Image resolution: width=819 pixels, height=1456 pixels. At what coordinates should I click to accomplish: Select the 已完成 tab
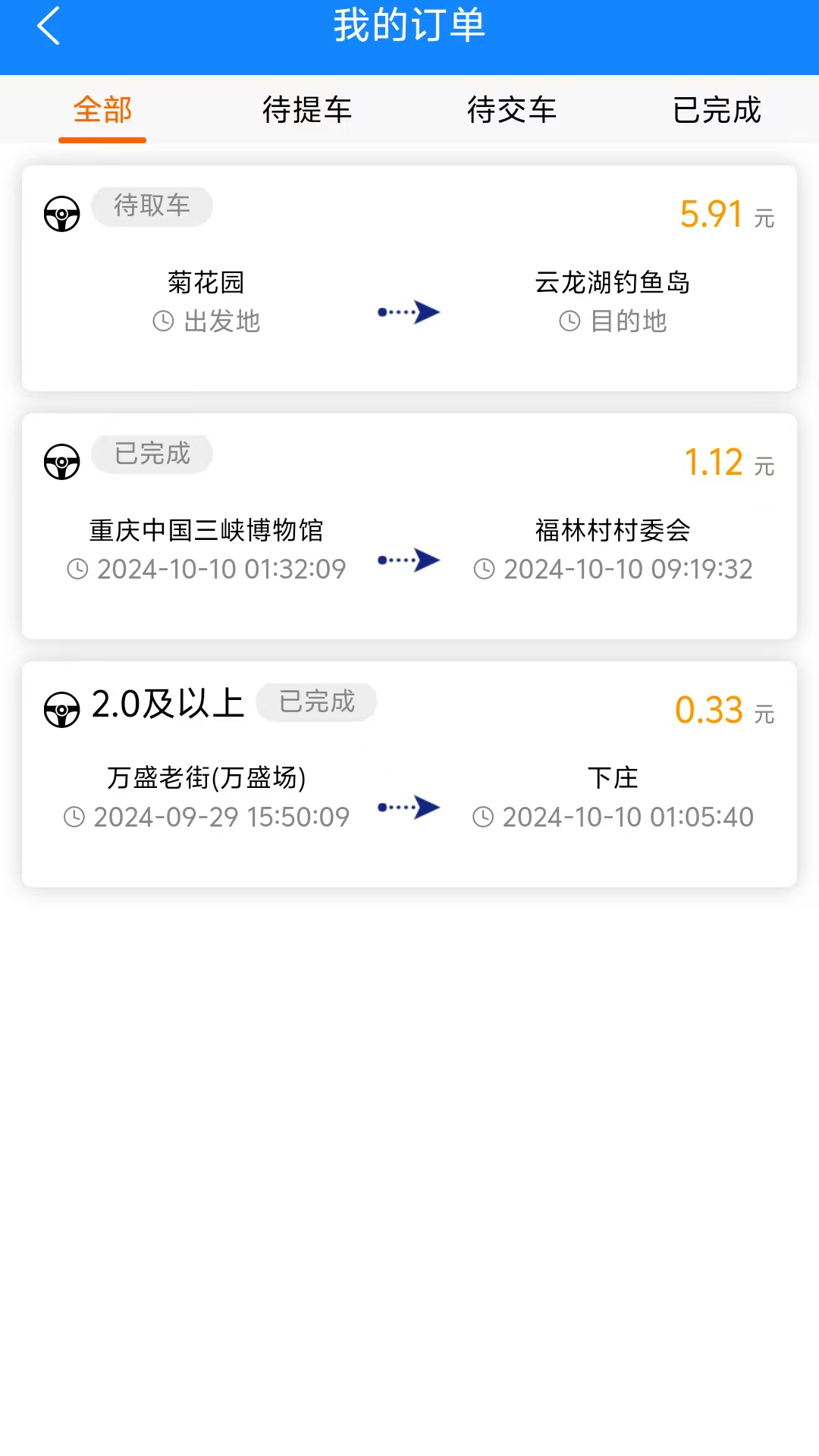point(716,110)
